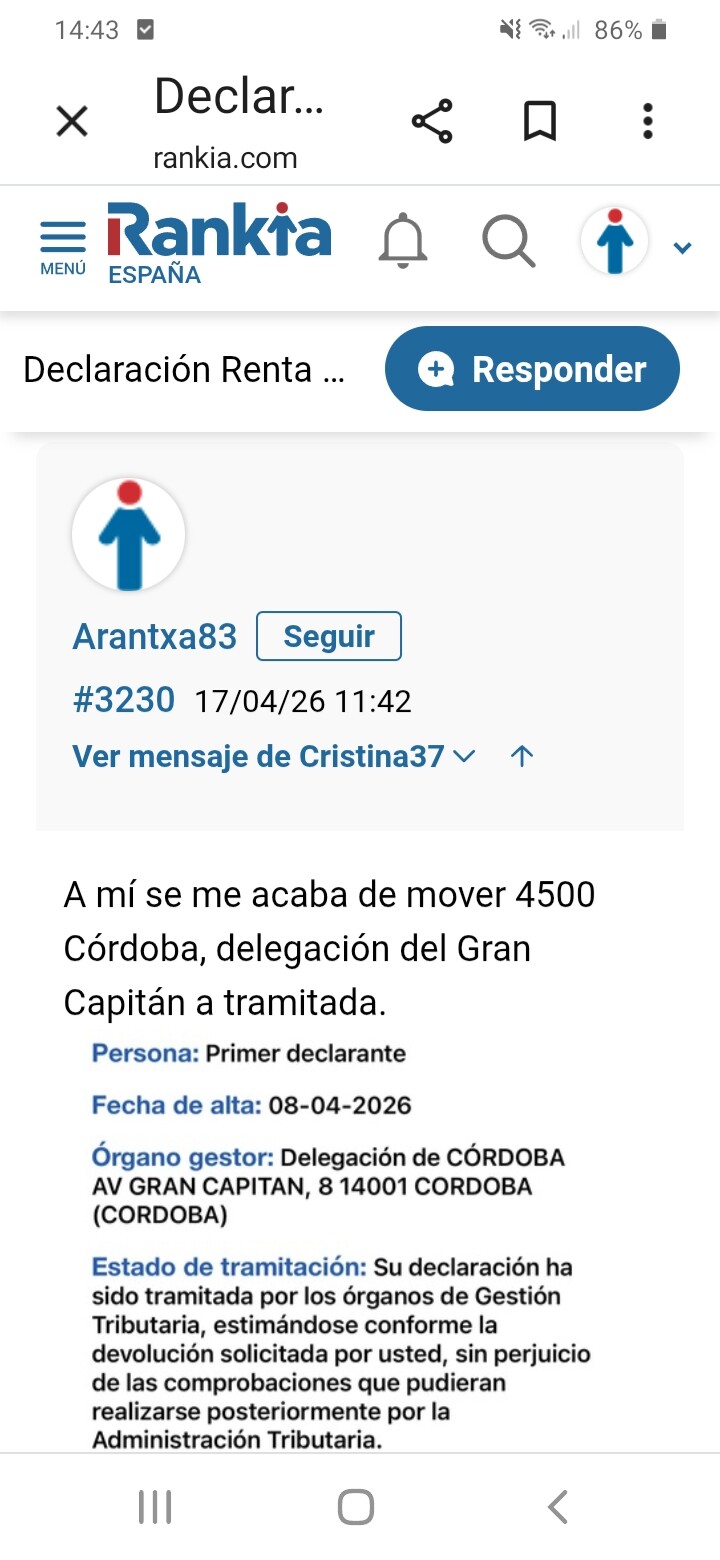Open Arantxa83's avatar

129,535
